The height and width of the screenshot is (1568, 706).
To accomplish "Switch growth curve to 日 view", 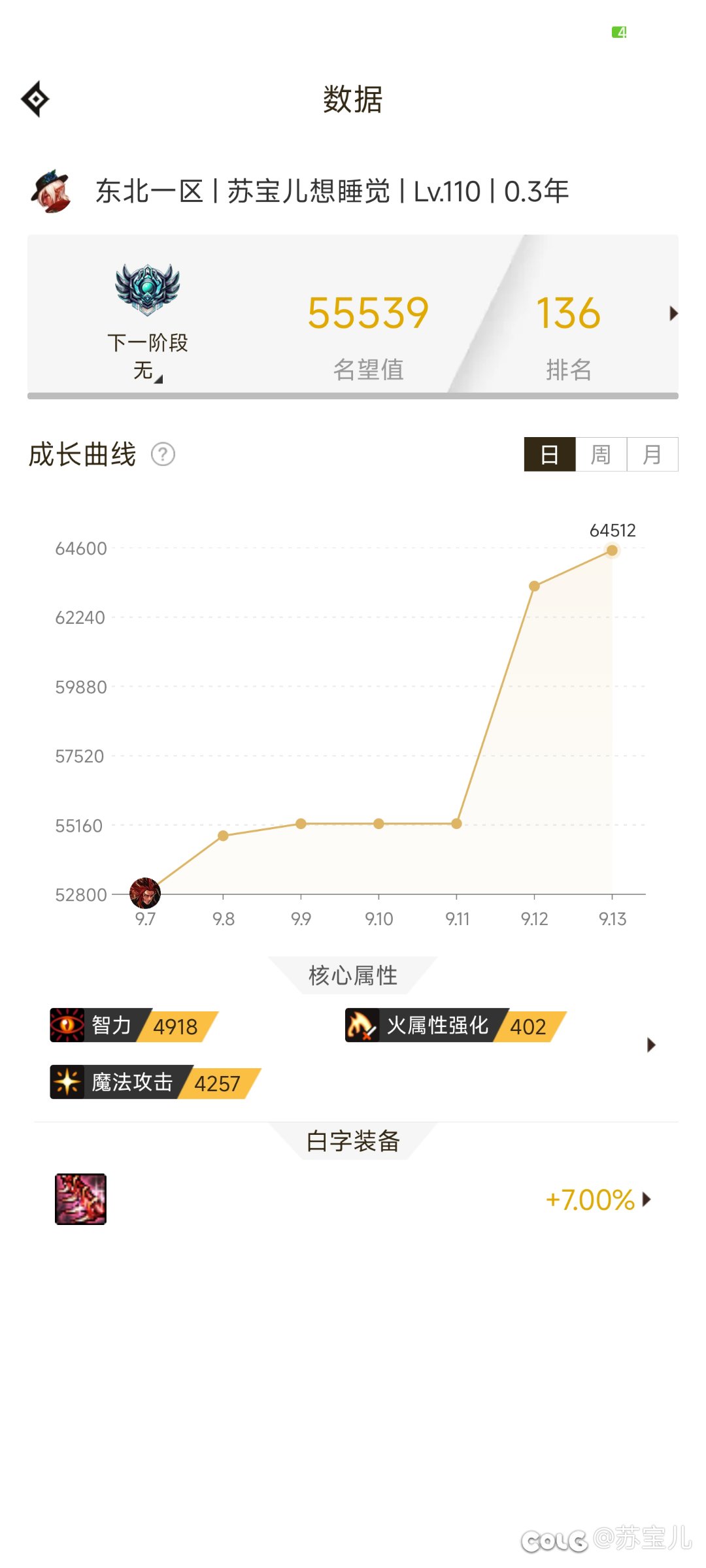I will [550, 454].
